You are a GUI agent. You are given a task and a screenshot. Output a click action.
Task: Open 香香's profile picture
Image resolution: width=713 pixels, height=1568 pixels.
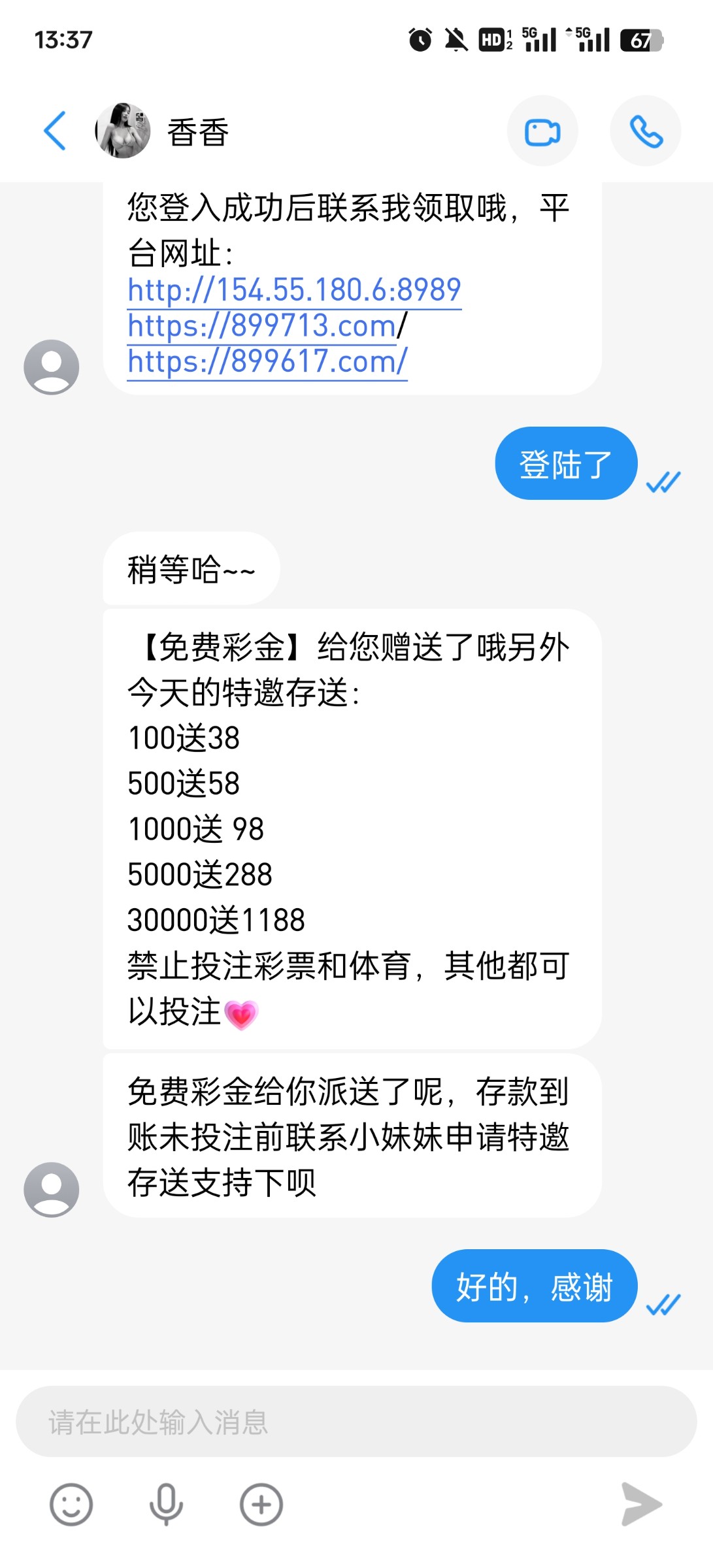pos(123,131)
